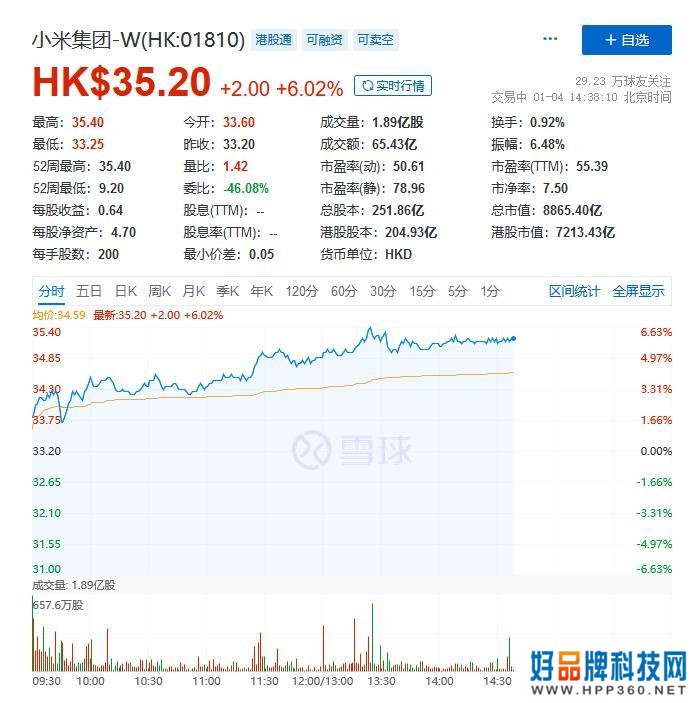Open the three-dot overflow menu

coord(550,39)
